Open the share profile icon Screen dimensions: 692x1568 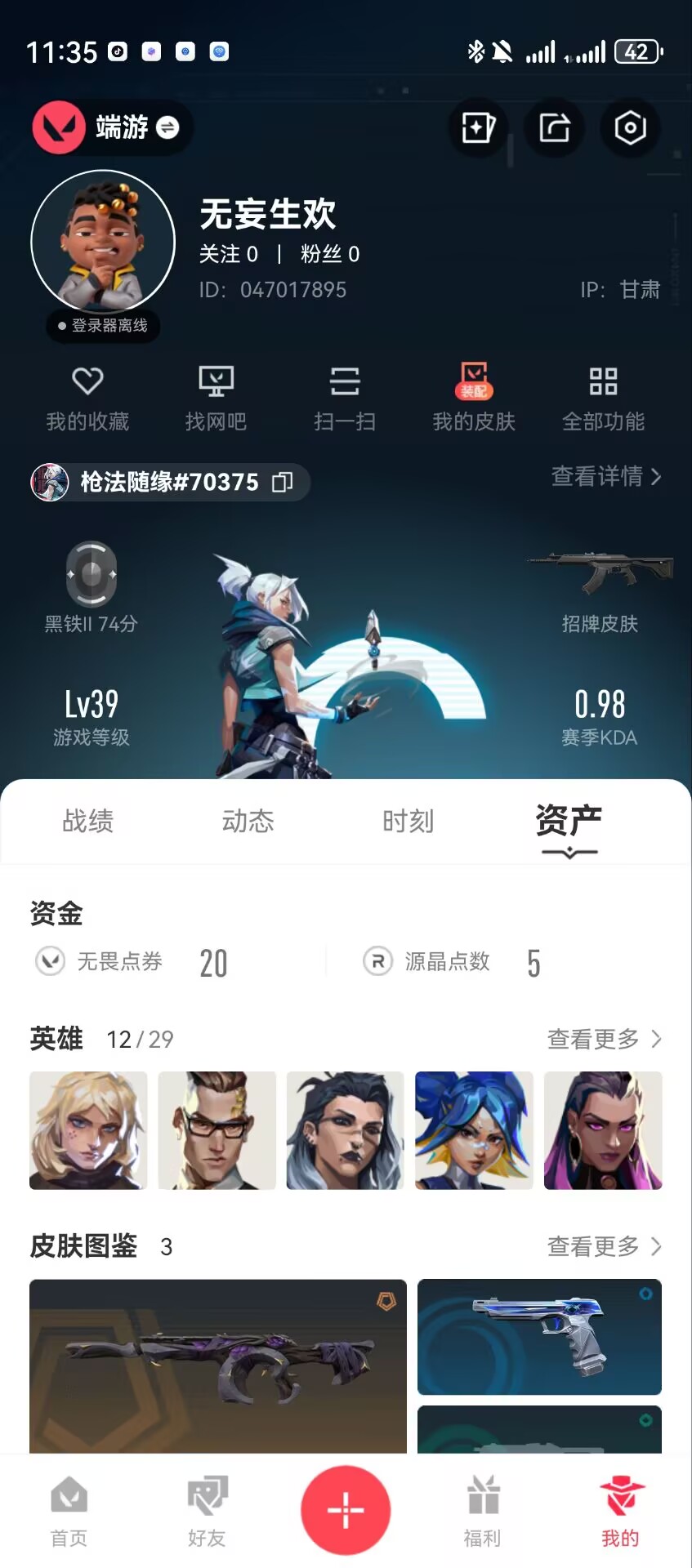point(554,127)
